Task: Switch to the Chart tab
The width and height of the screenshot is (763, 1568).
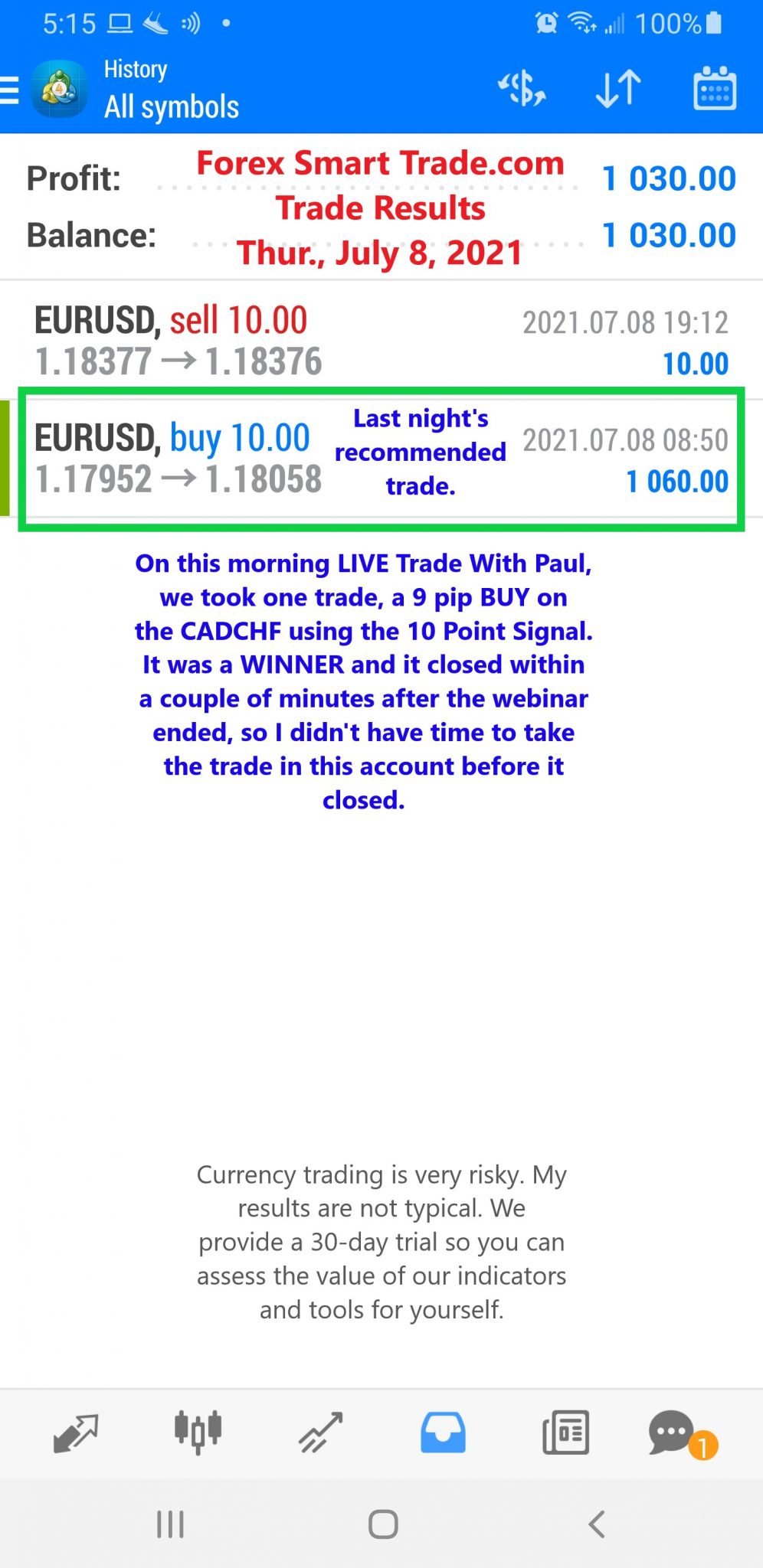Action: (x=198, y=1432)
